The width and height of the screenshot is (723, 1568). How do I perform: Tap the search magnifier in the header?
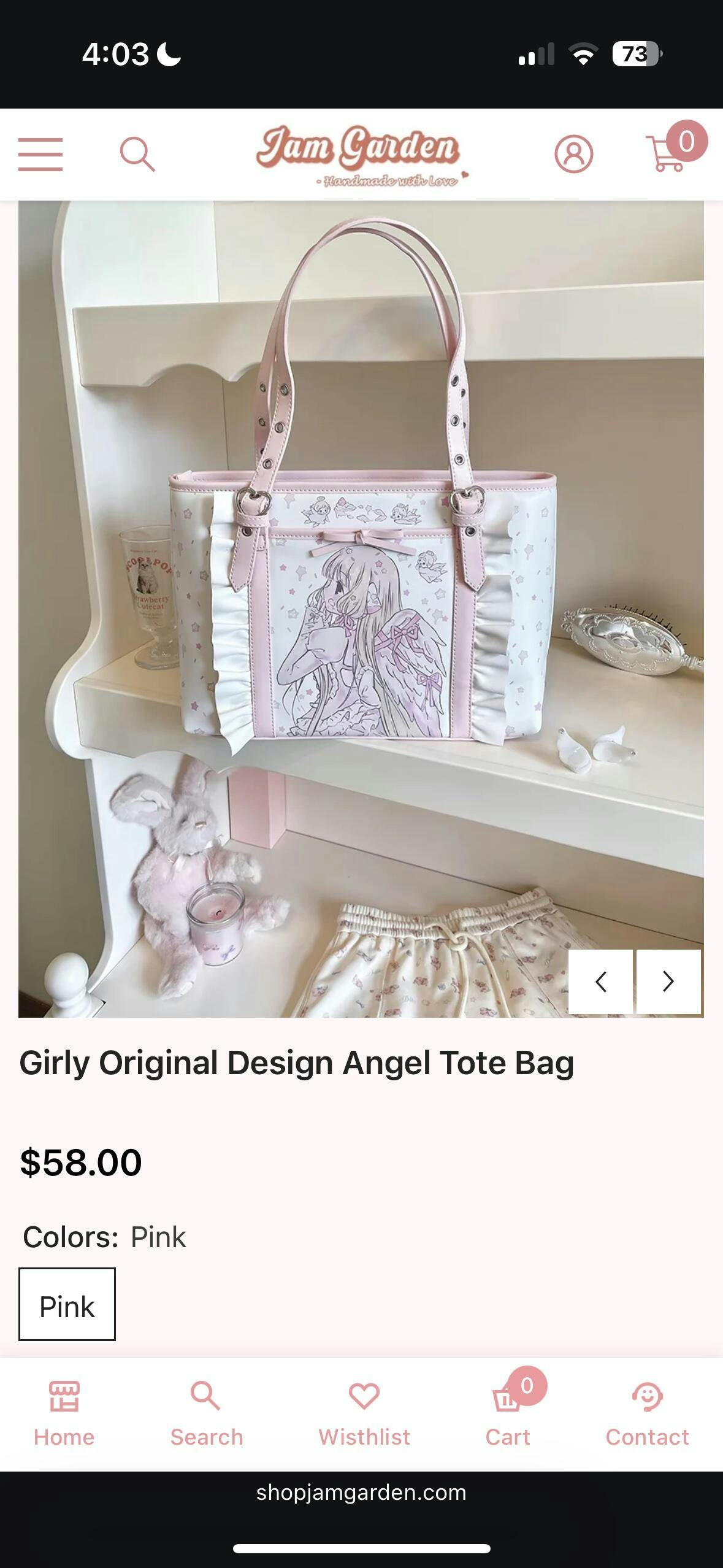tap(137, 154)
